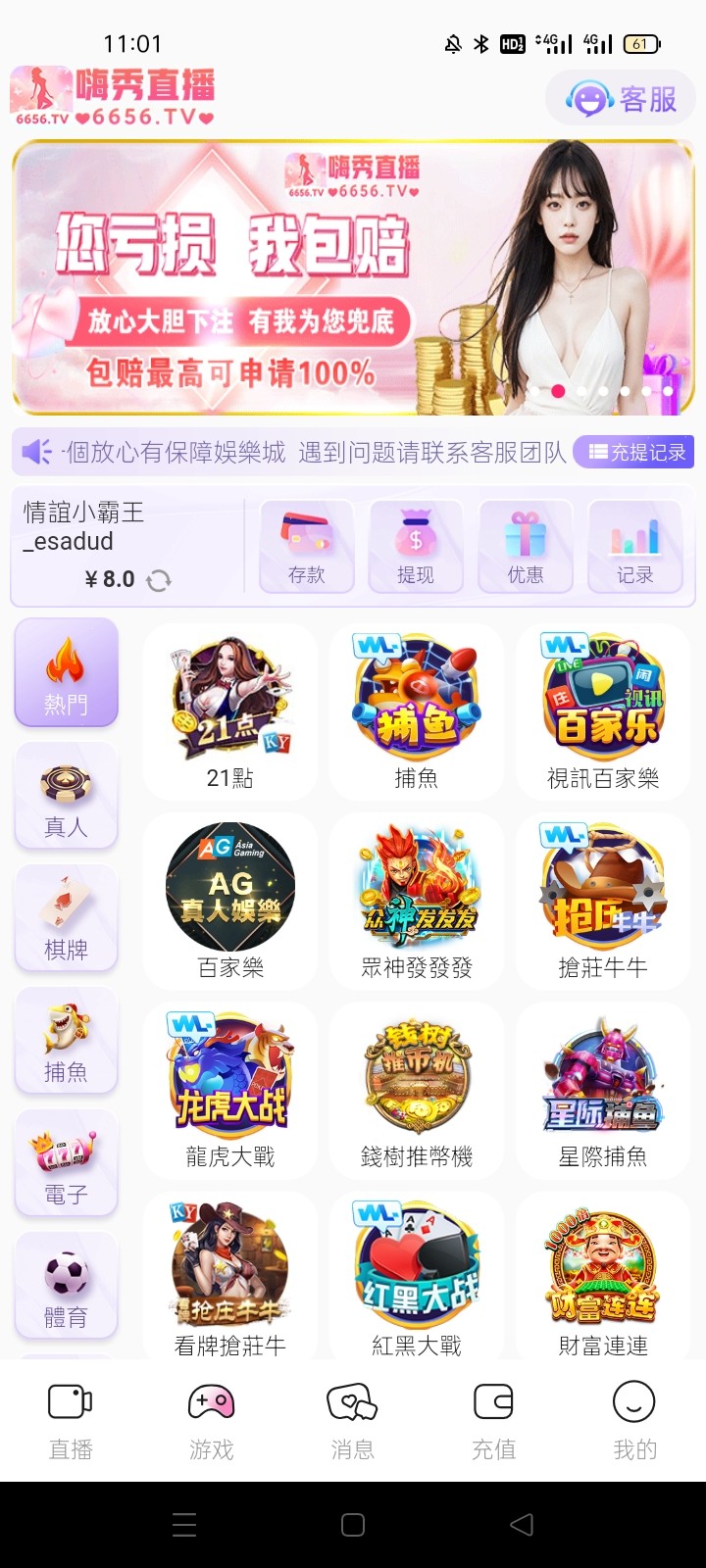Refresh the account balance
This screenshot has width=706, height=1568.
158,580
